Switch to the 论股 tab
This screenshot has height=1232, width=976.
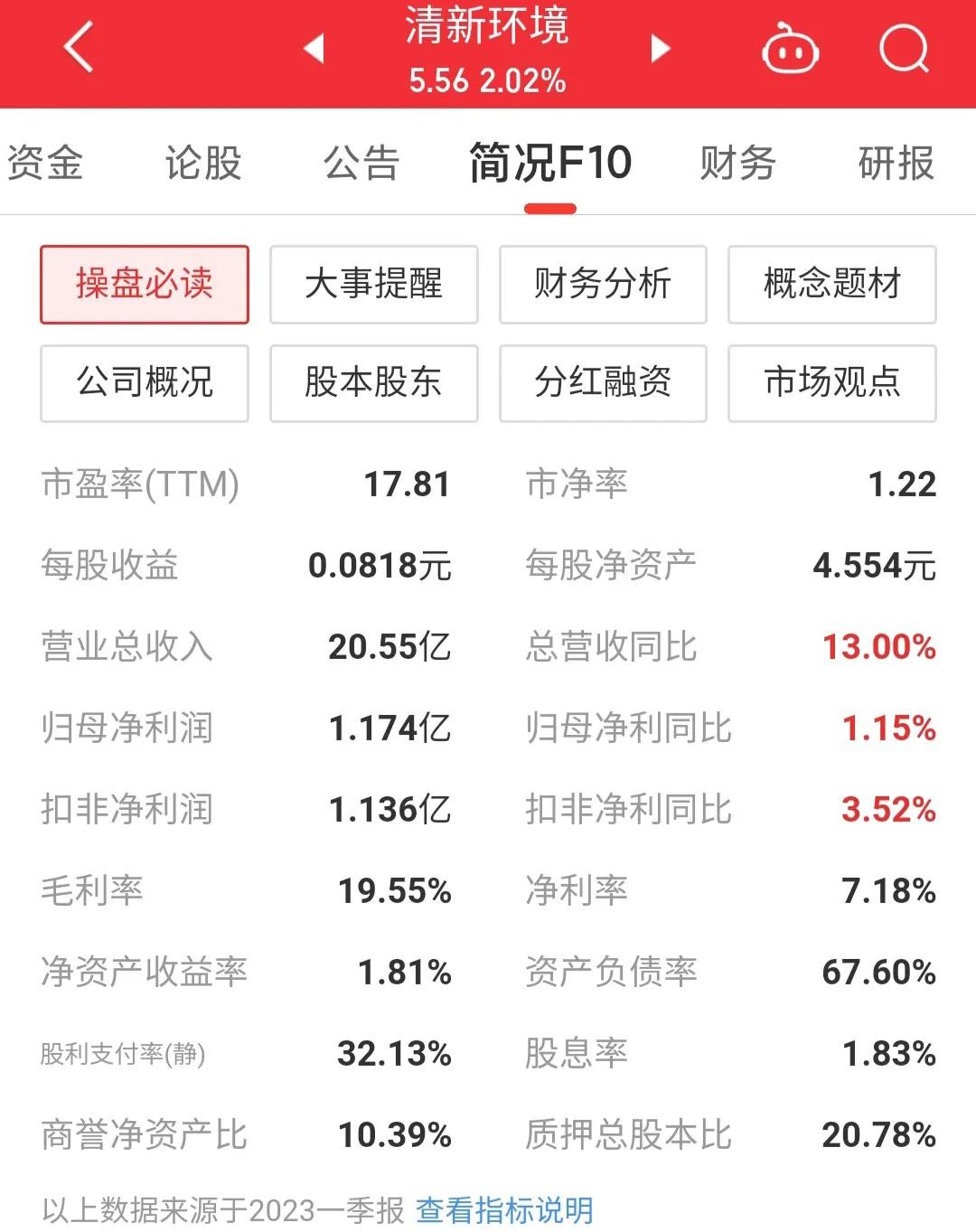point(203,164)
